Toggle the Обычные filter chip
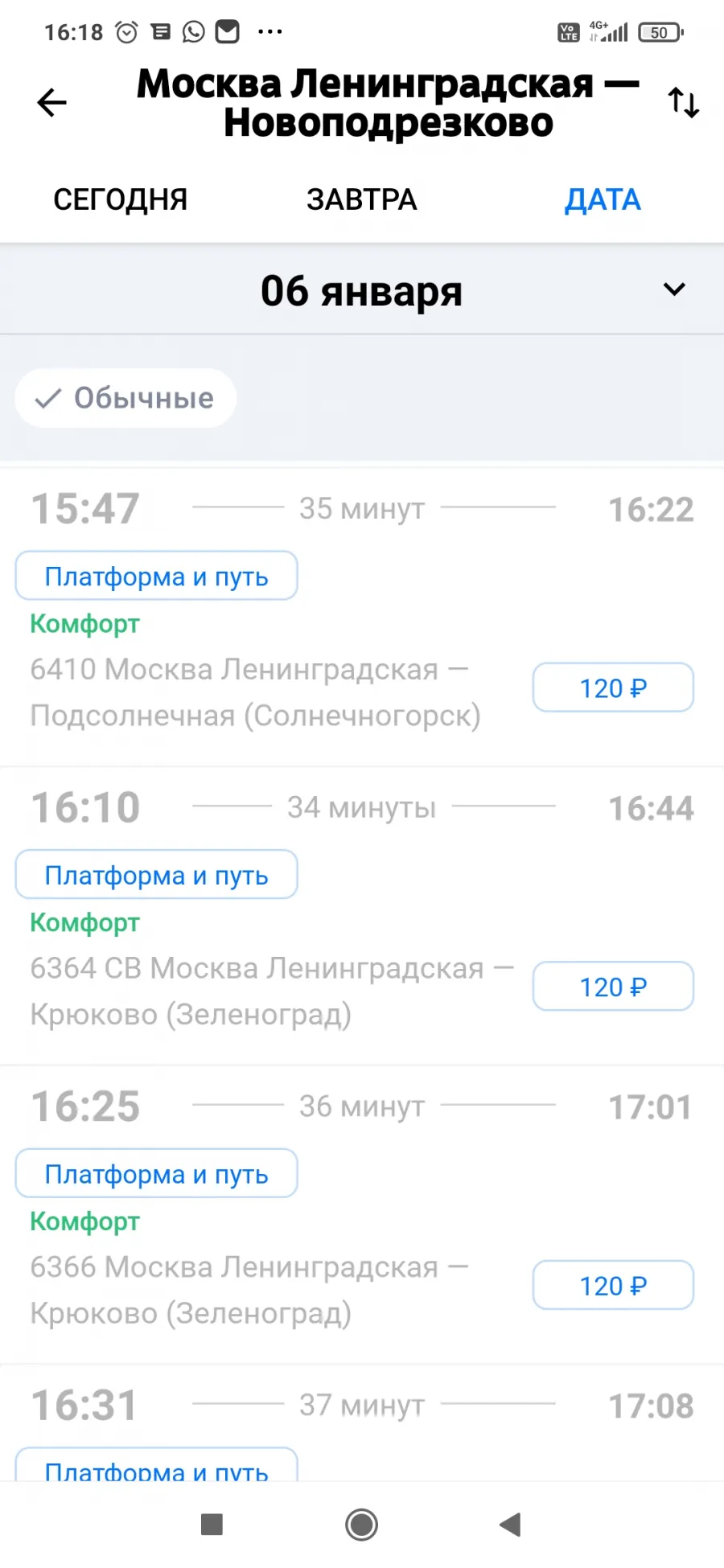The height and width of the screenshot is (1568, 724). pyautogui.click(x=125, y=398)
